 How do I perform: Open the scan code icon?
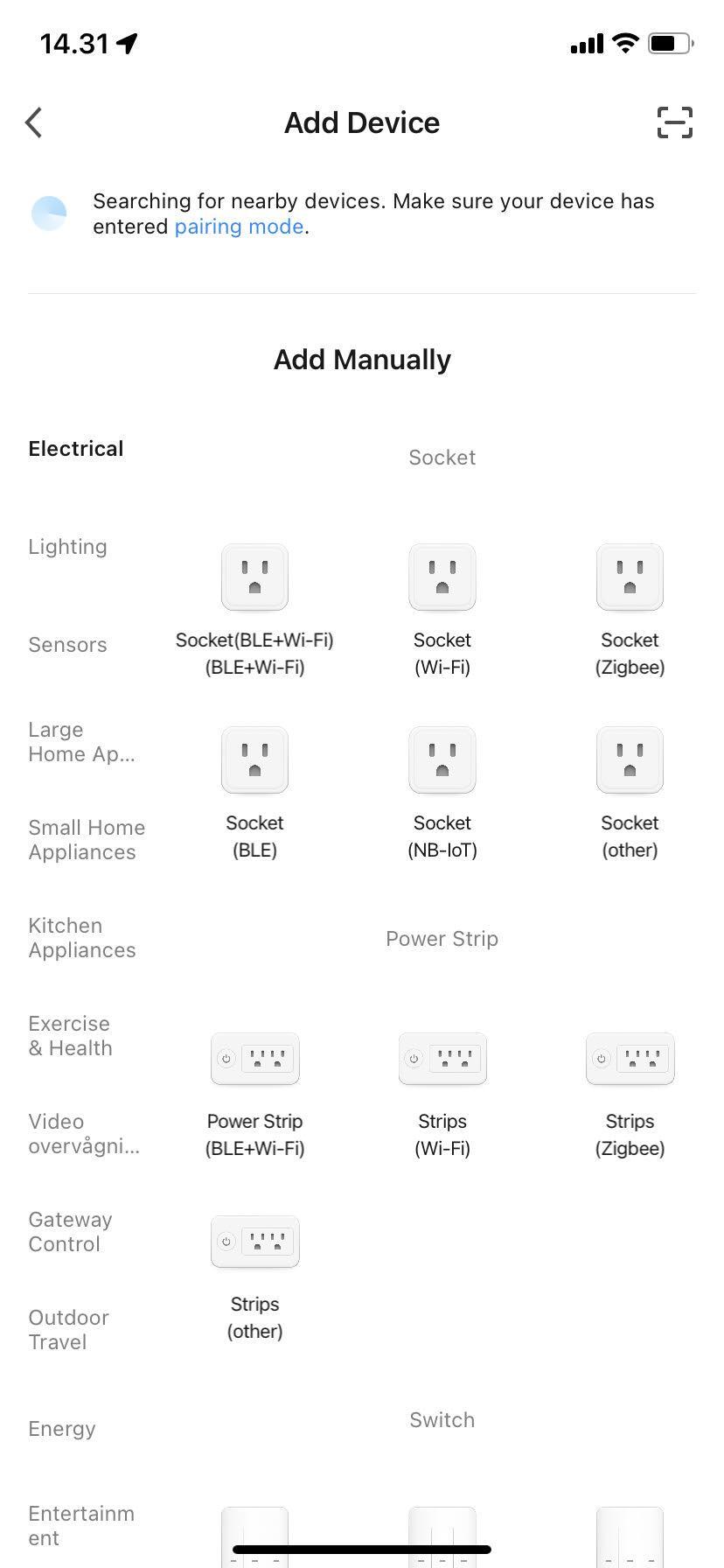[x=674, y=122]
